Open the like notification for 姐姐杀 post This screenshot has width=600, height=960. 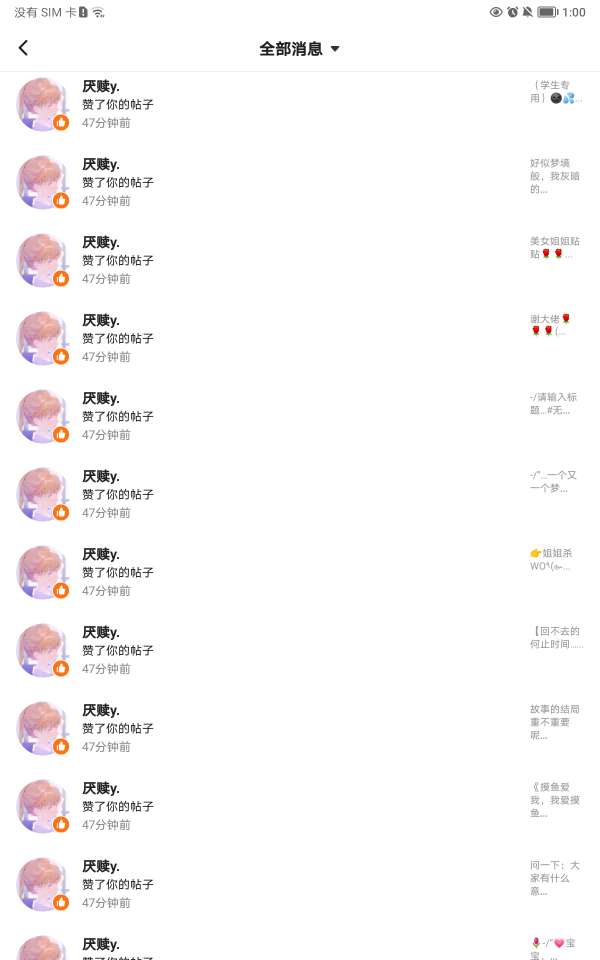click(300, 572)
